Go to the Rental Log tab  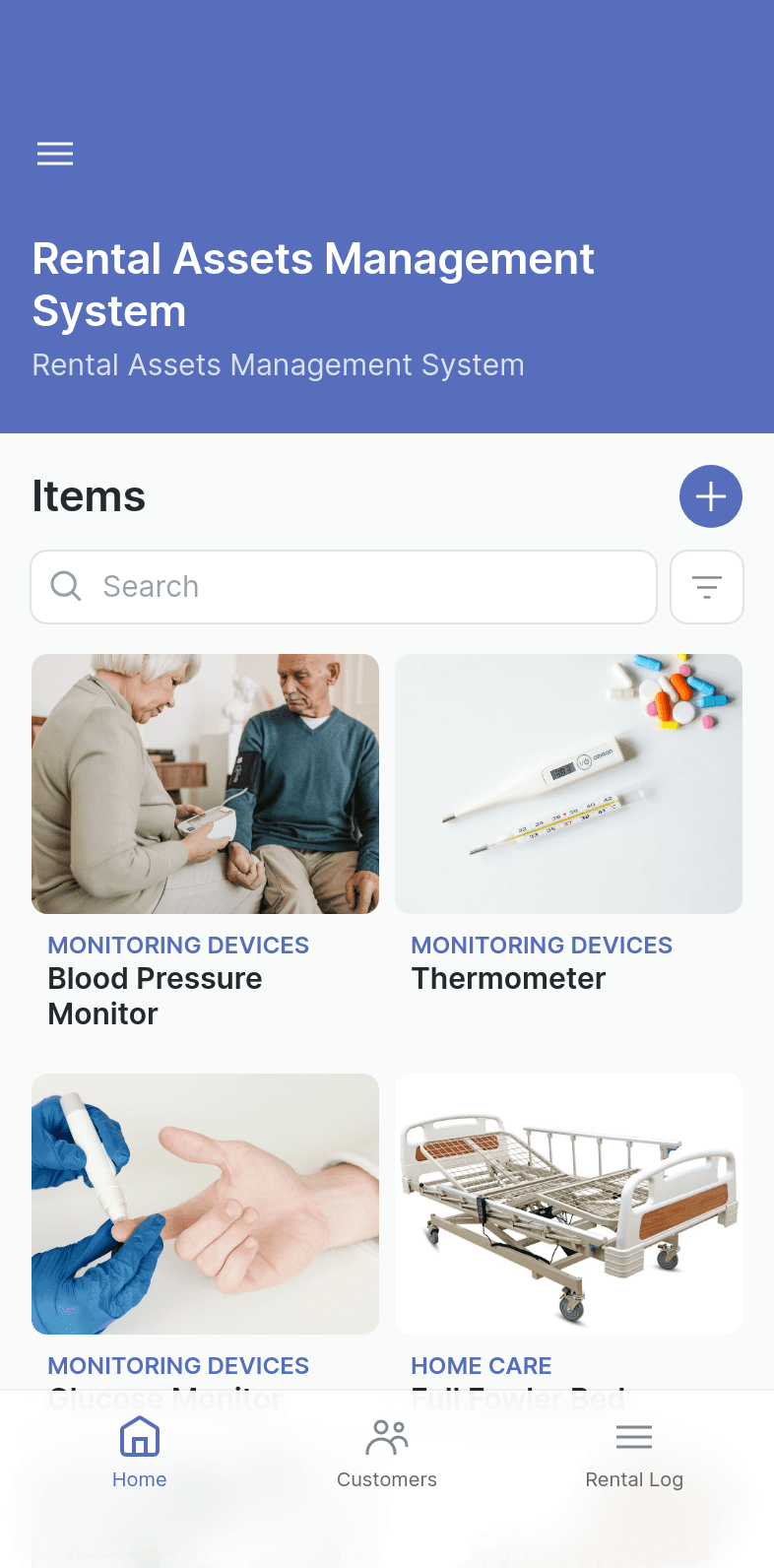coord(634,1452)
